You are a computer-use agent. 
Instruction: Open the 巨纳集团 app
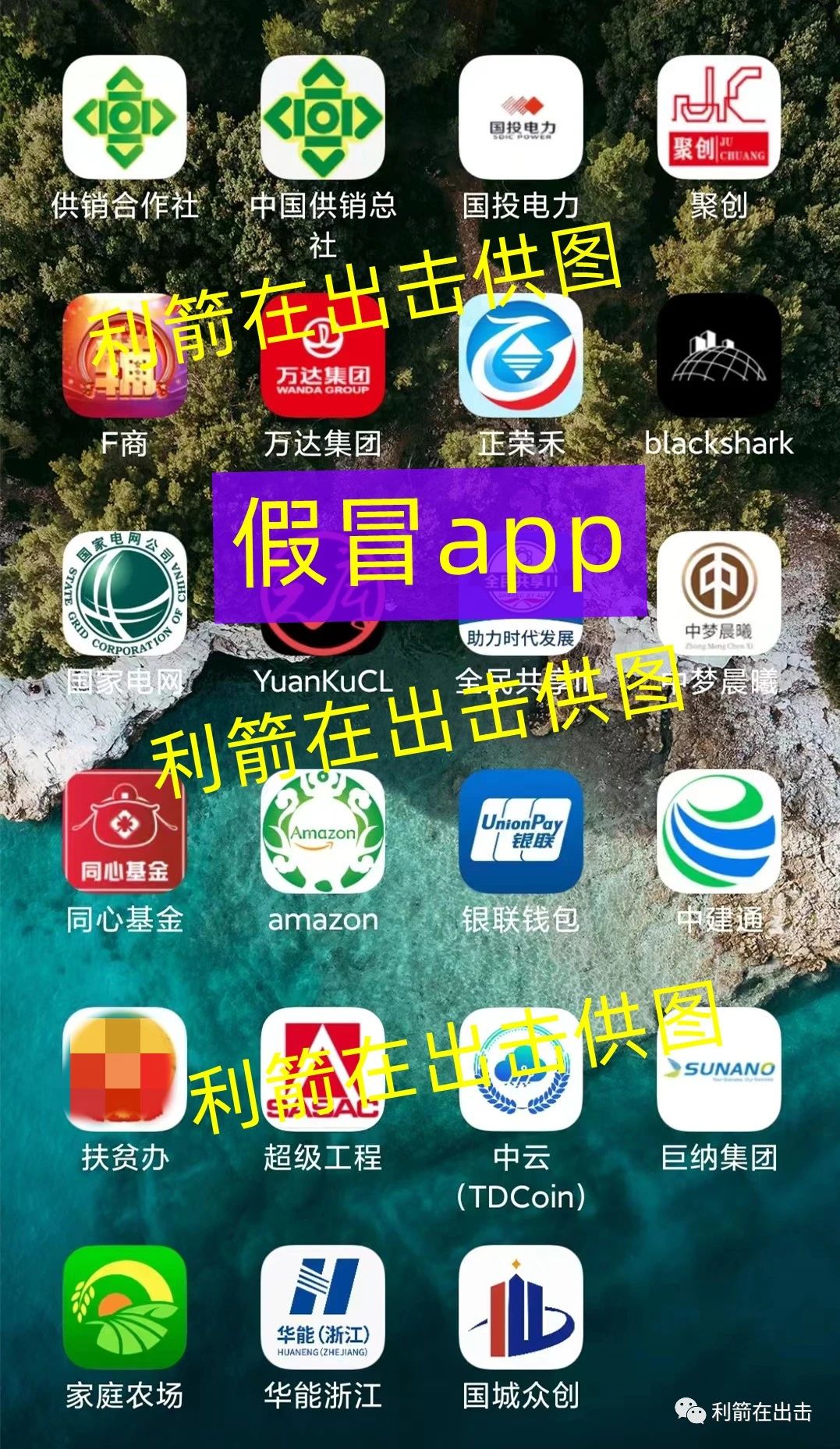coord(718,1069)
